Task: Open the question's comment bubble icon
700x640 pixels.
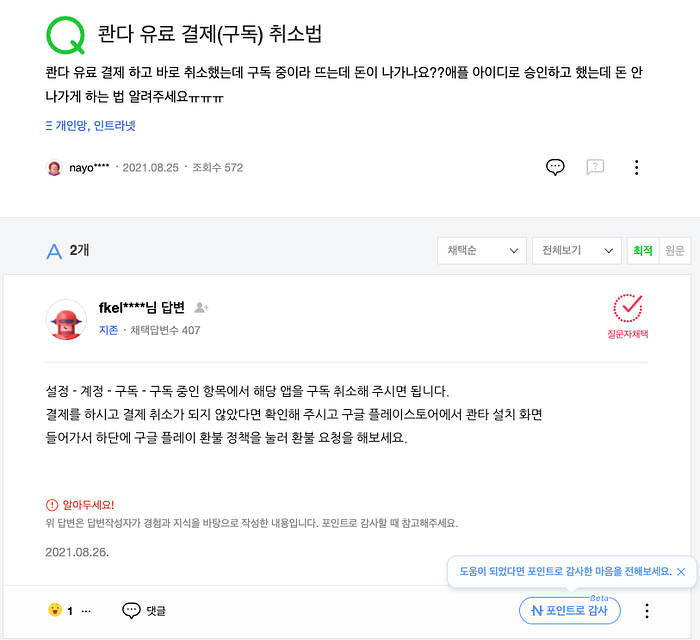Action: click(x=555, y=167)
